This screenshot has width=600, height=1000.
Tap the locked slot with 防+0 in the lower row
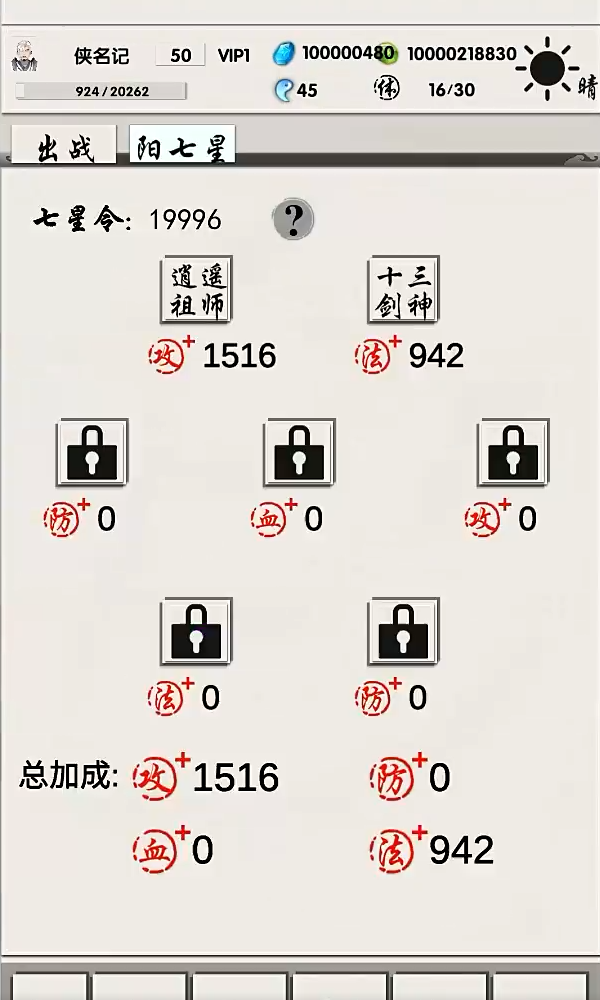[403, 632]
